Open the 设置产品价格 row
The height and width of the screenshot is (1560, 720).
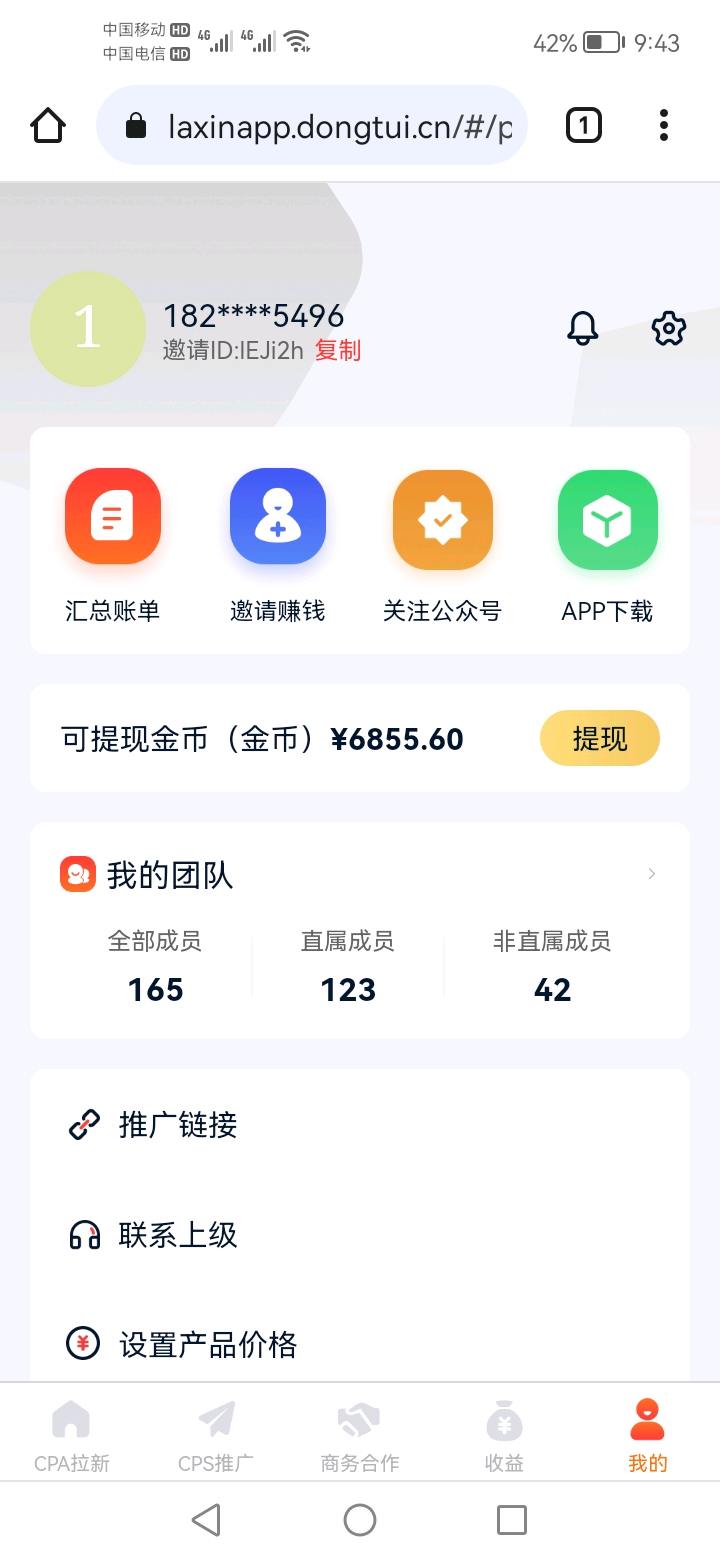(360, 1345)
